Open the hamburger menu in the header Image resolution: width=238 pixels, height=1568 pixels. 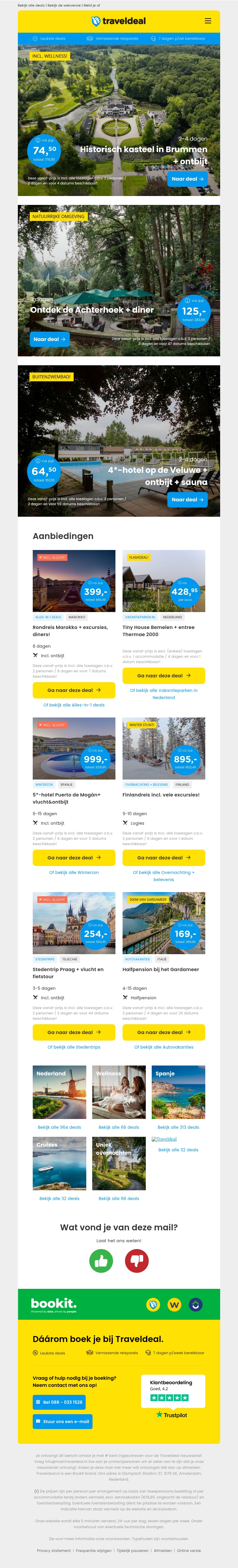pos(207,21)
